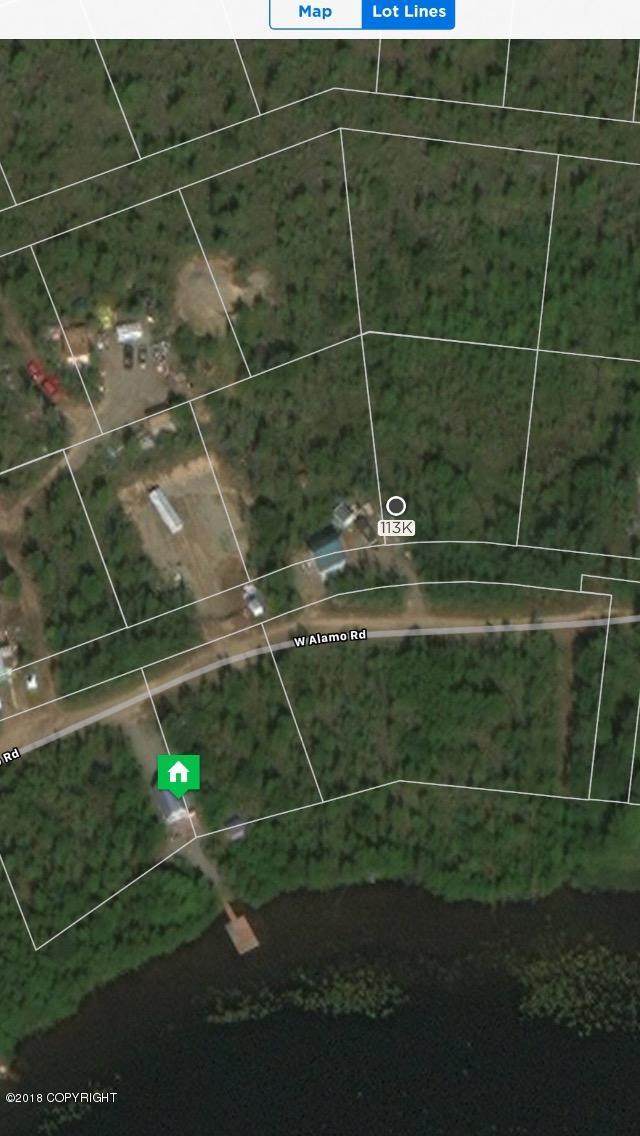Switch to the Map view
This screenshot has height=1136, width=640.
coord(315,13)
